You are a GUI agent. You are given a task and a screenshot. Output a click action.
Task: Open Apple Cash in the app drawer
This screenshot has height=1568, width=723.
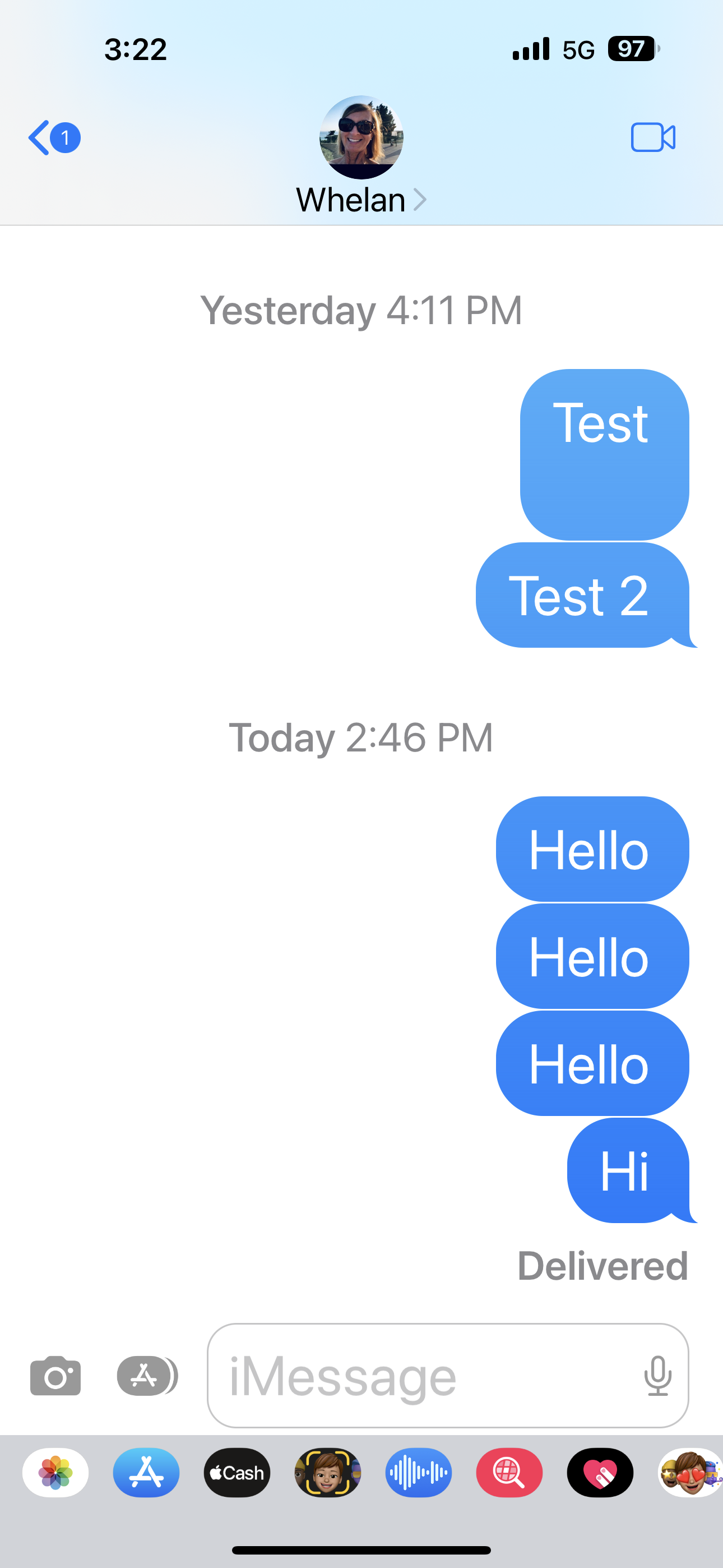coord(237,1473)
